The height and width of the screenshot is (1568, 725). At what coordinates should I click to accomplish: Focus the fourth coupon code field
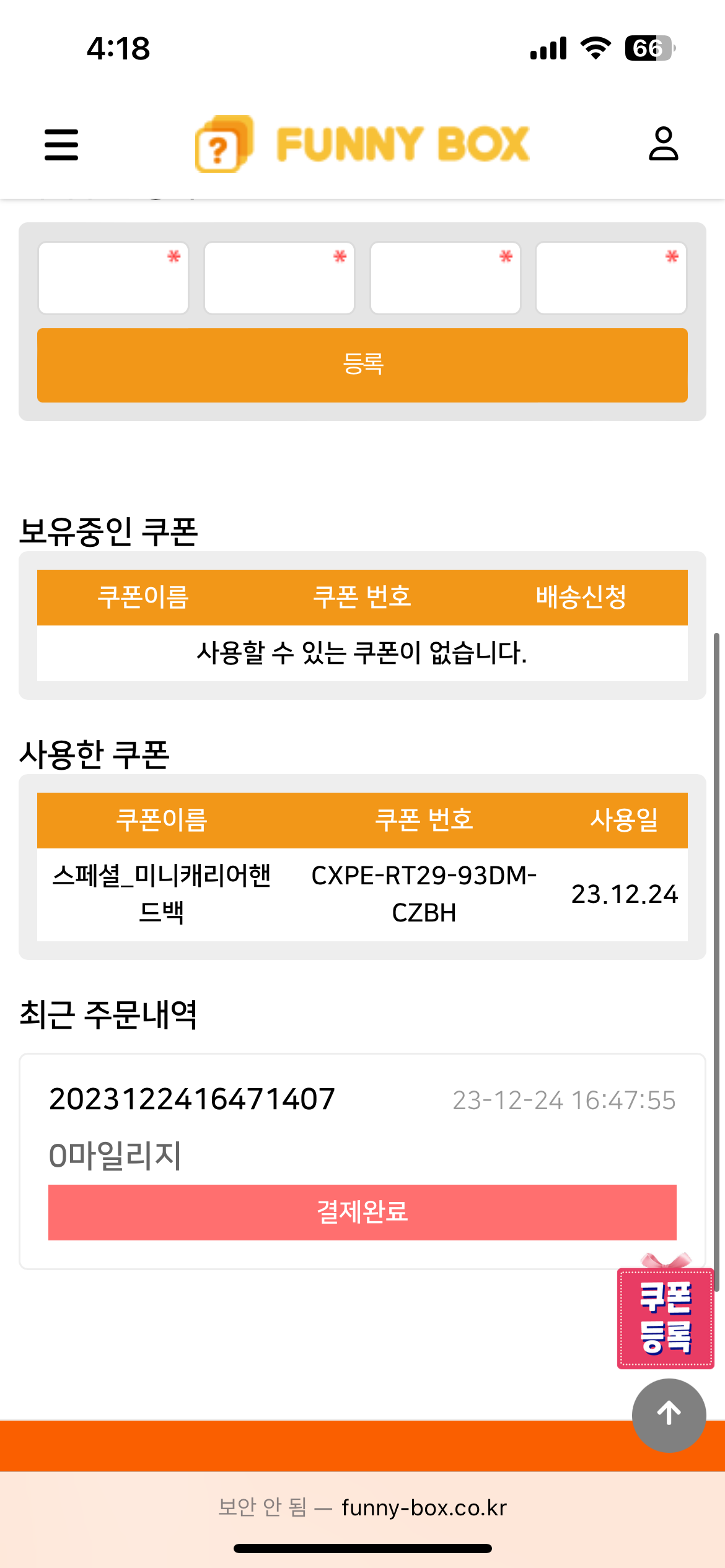coord(611,278)
